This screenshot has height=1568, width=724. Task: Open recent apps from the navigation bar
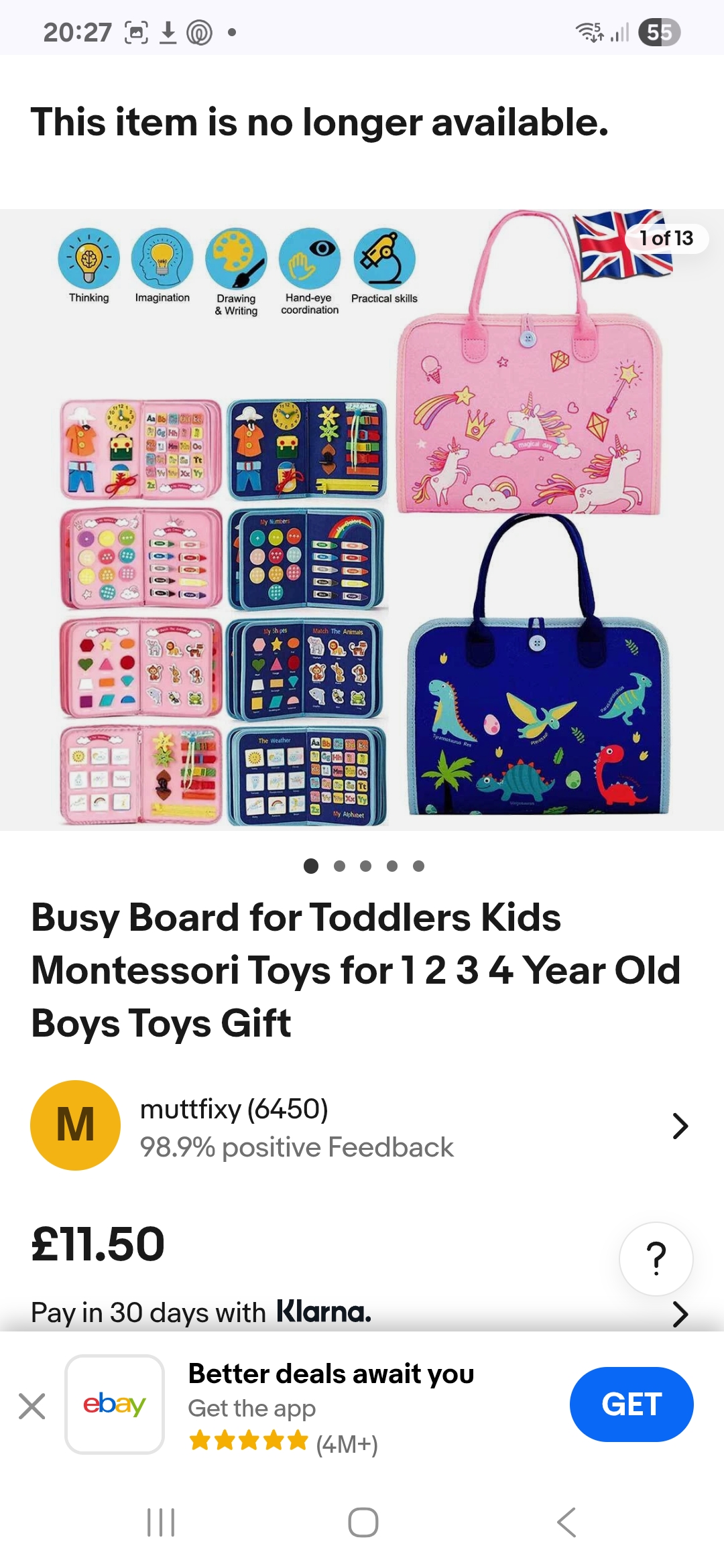click(x=161, y=1522)
